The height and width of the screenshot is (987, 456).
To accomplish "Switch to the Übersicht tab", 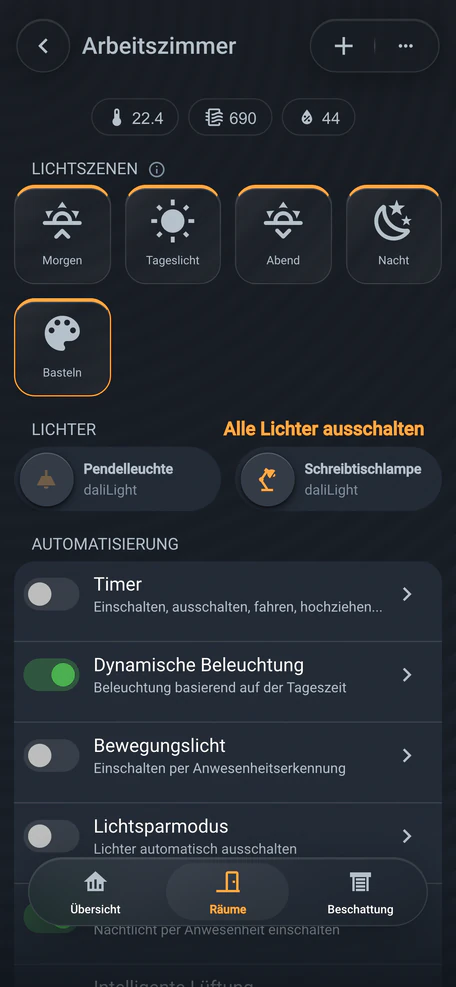I will (96, 893).
